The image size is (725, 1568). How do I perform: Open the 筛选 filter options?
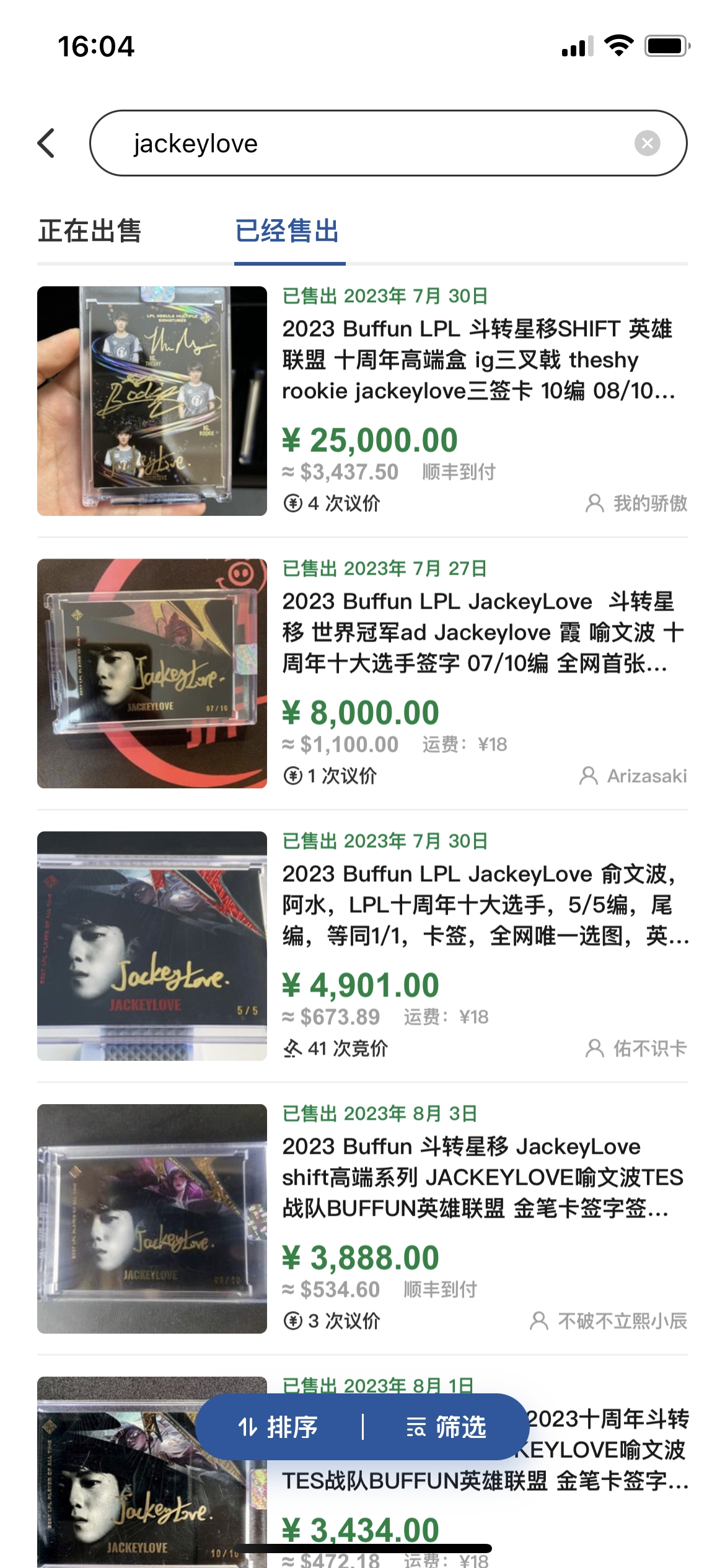pos(446,1427)
